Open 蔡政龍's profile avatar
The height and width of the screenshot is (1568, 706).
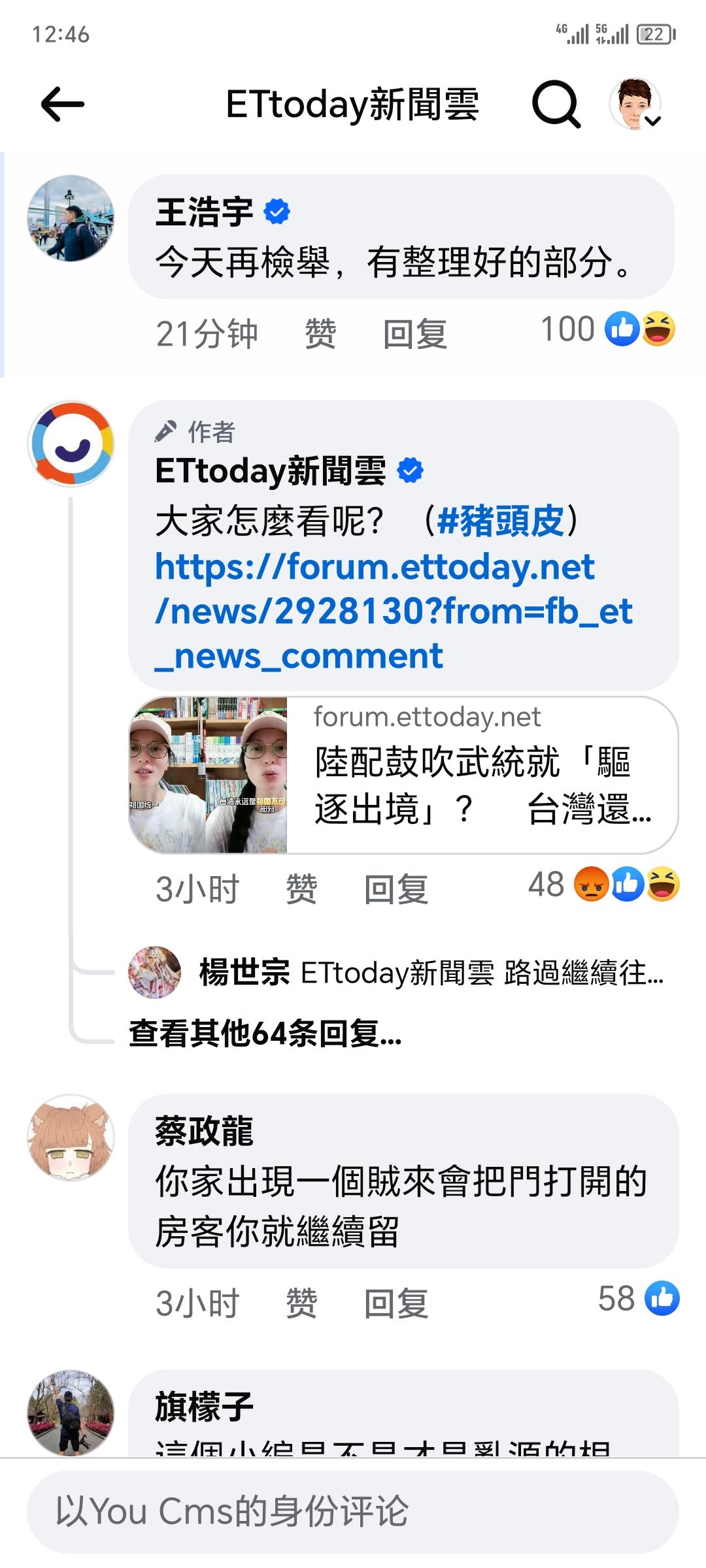tap(71, 1137)
